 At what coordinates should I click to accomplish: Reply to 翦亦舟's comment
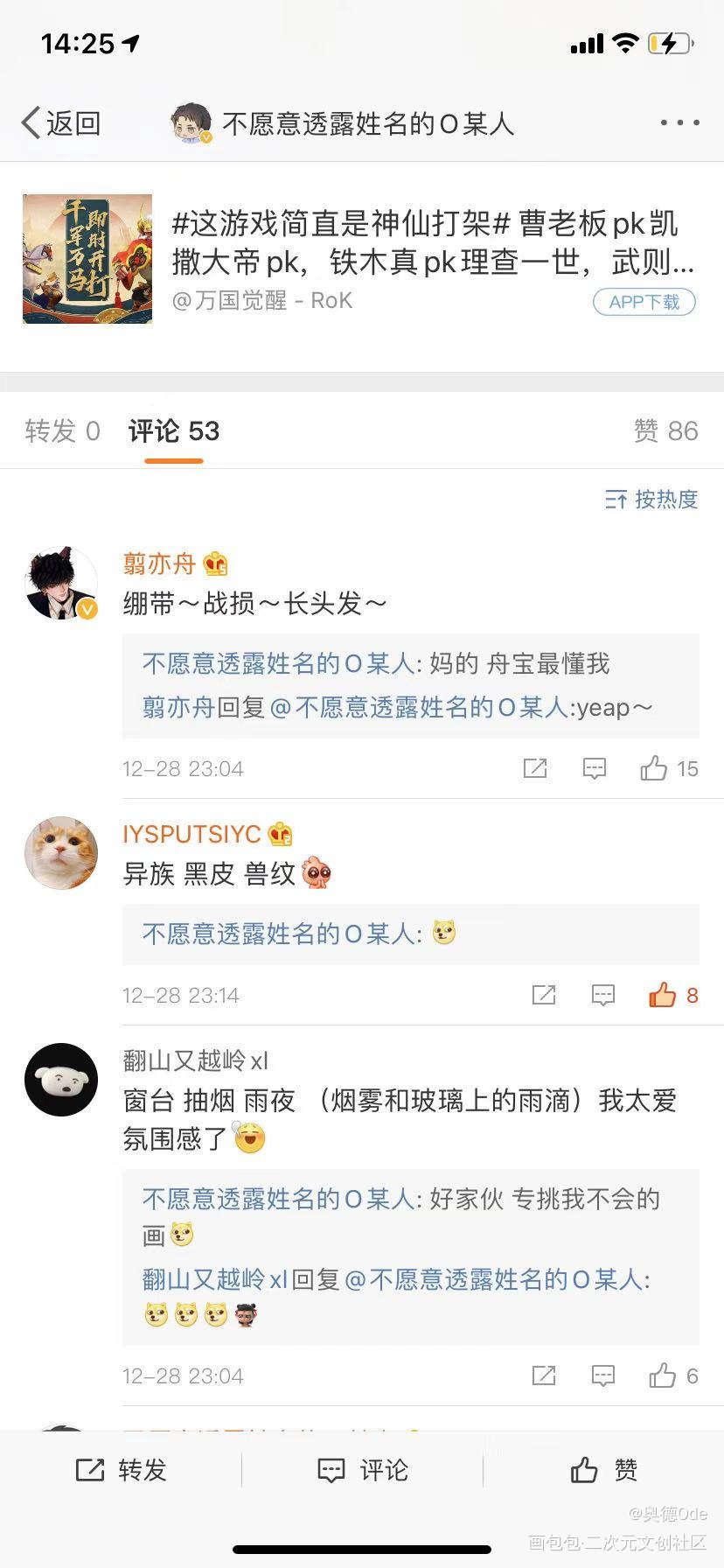click(x=595, y=768)
